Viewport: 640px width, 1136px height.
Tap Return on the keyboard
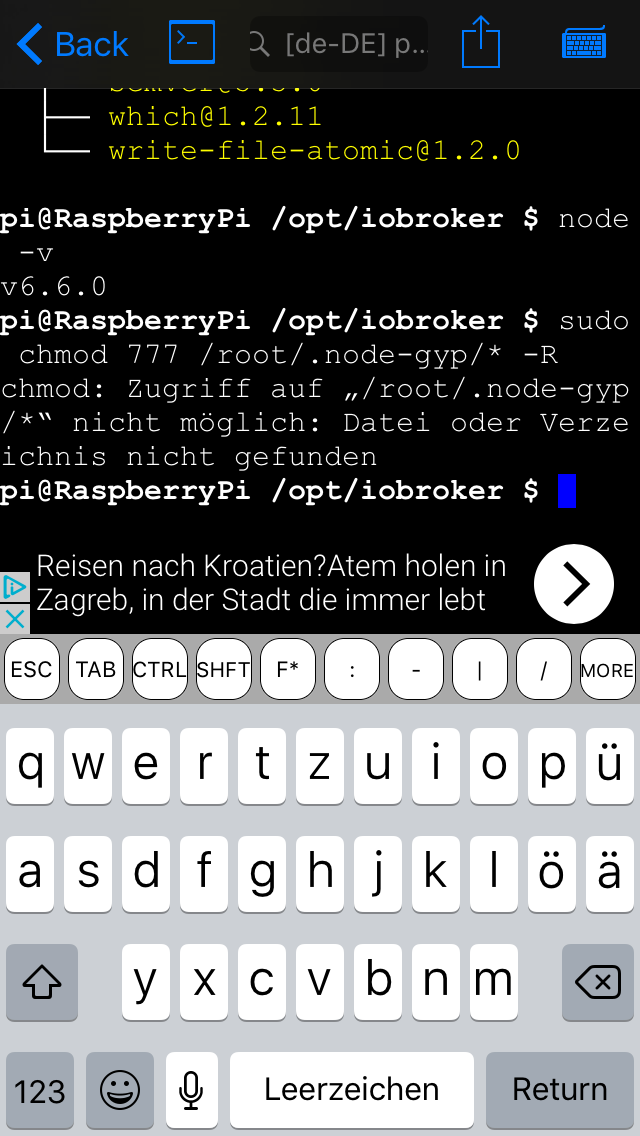point(559,1089)
